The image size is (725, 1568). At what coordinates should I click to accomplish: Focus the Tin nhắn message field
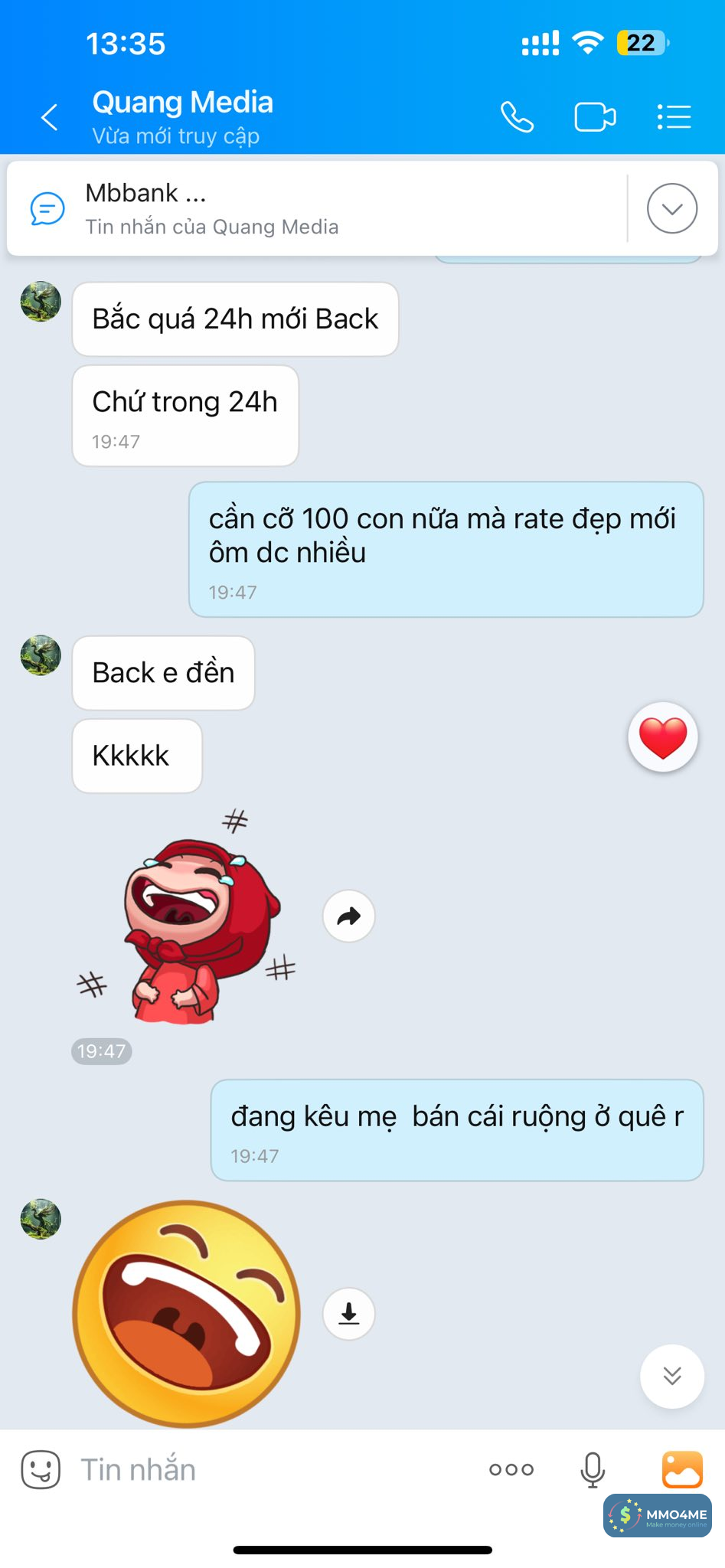pyautogui.click(x=268, y=1469)
